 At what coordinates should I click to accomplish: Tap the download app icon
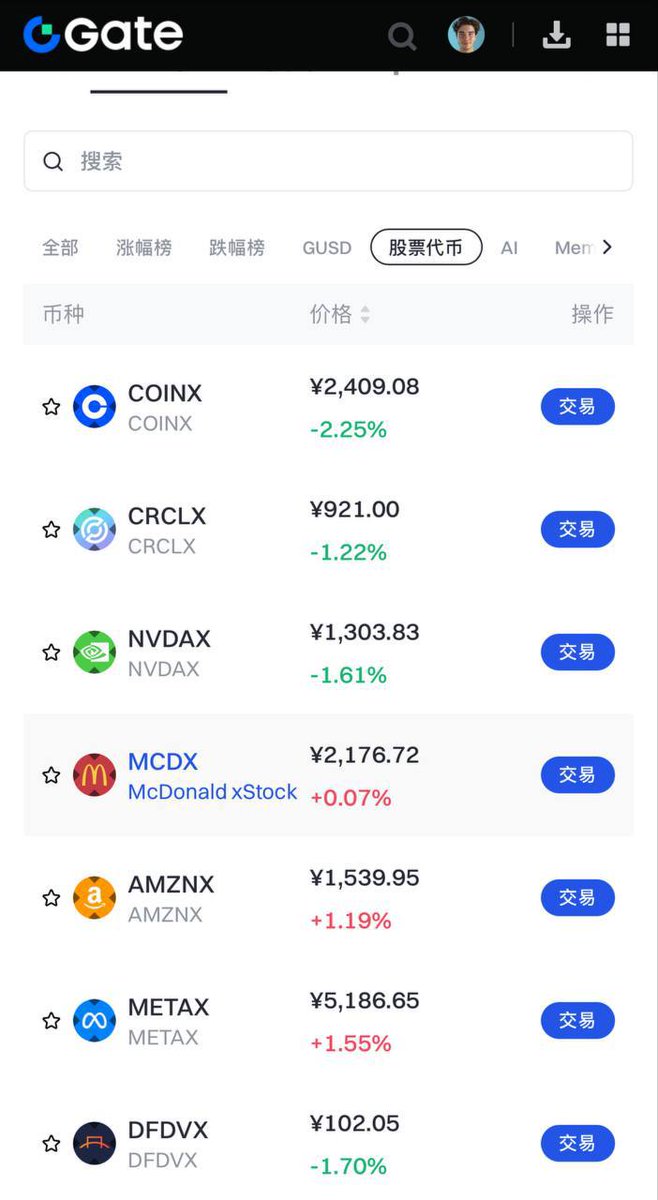click(556, 36)
